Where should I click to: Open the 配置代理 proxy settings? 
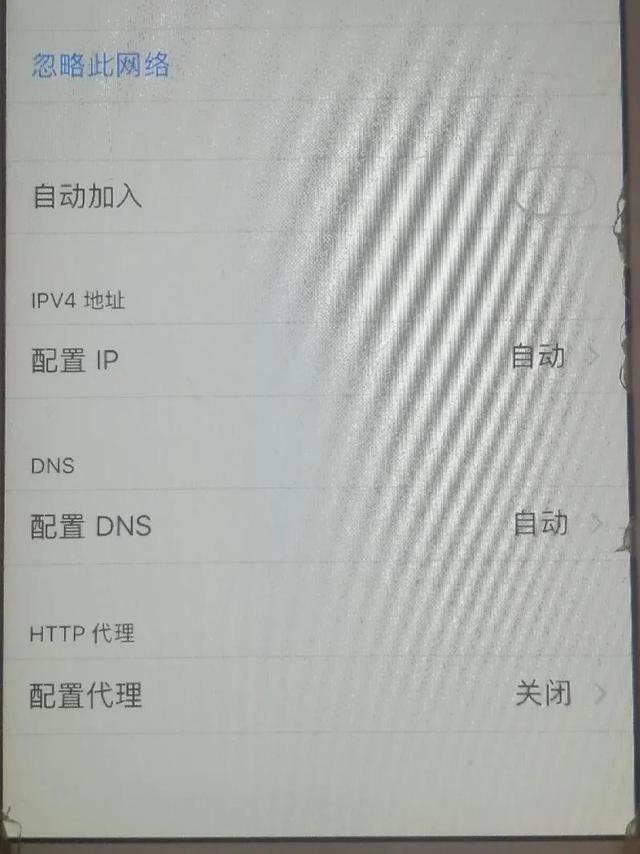click(318, 694)
